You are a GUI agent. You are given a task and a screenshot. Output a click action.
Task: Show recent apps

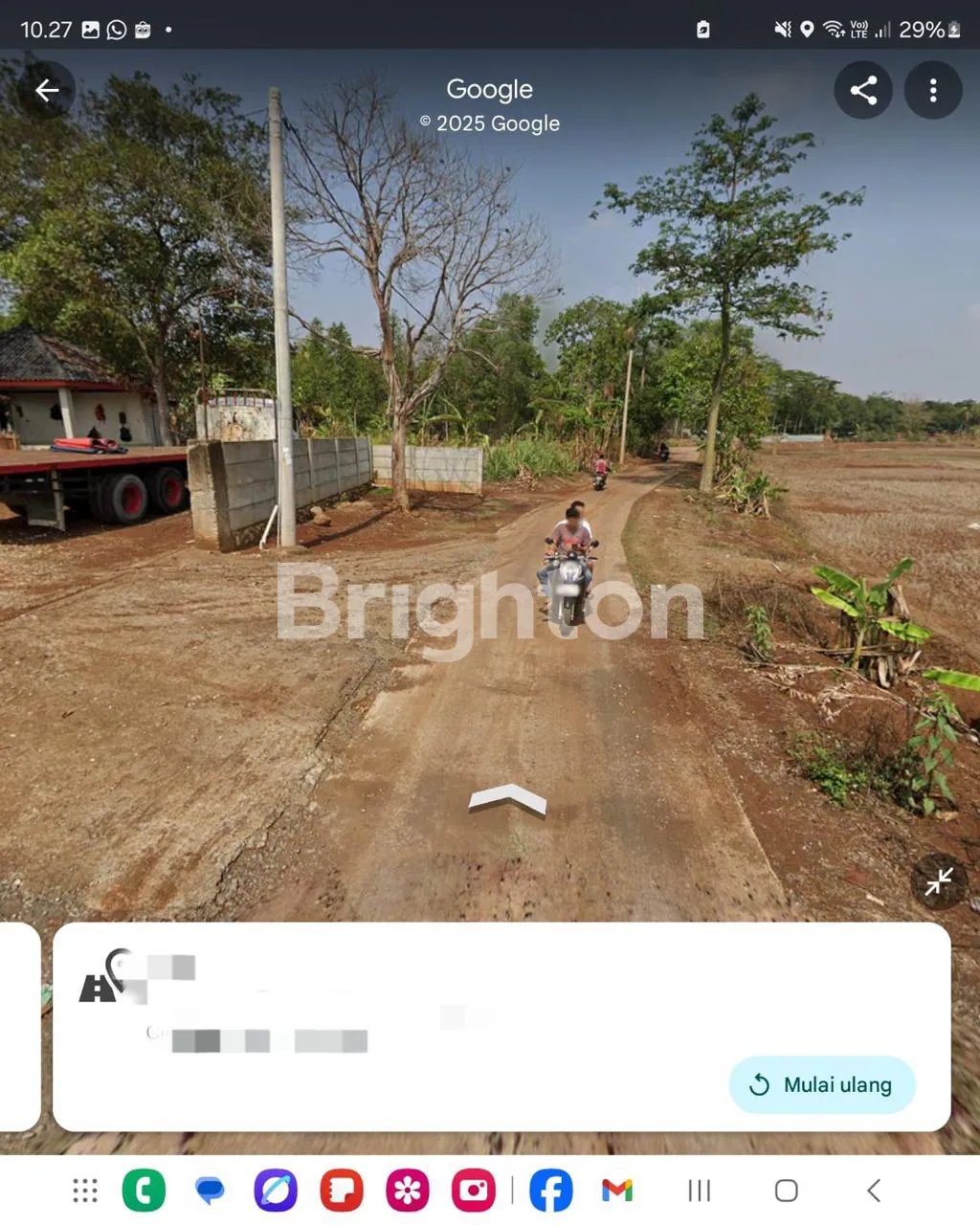click(x=700, y=1191)
